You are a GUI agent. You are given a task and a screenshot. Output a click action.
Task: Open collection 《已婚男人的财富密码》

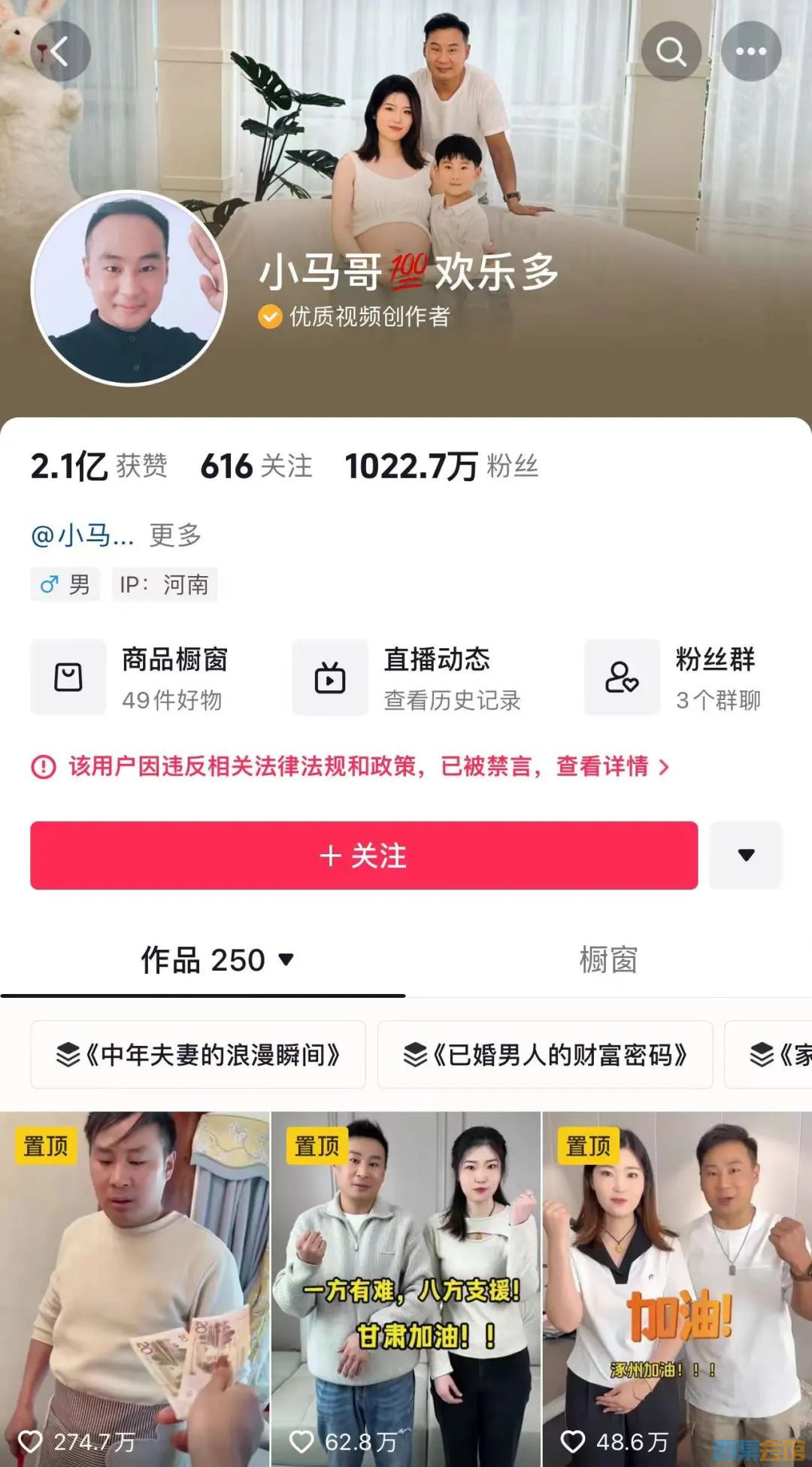click(545, 1054)
